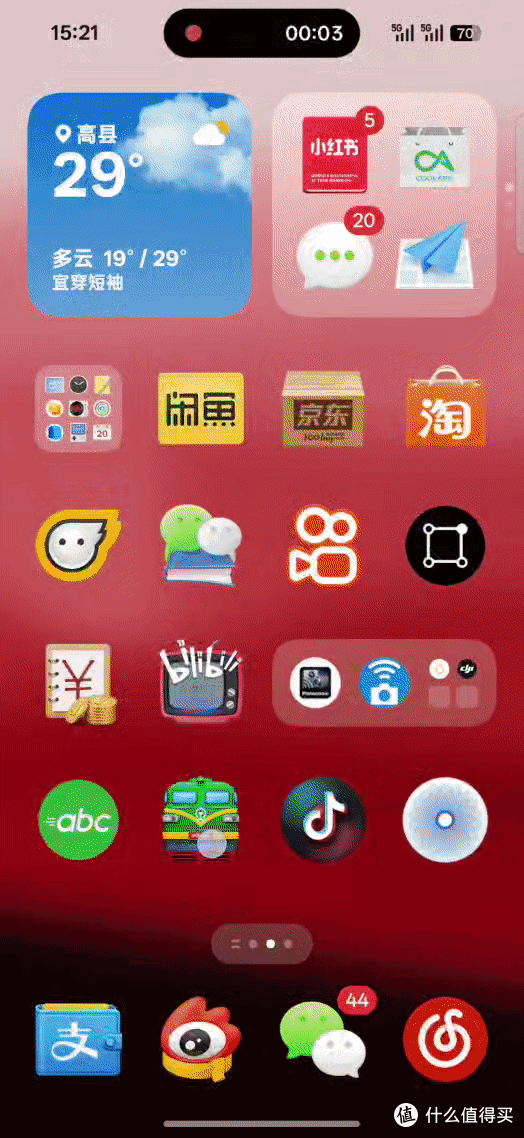
Task: Open the screen recording indicator pill
Action: [x=262, y=33]
